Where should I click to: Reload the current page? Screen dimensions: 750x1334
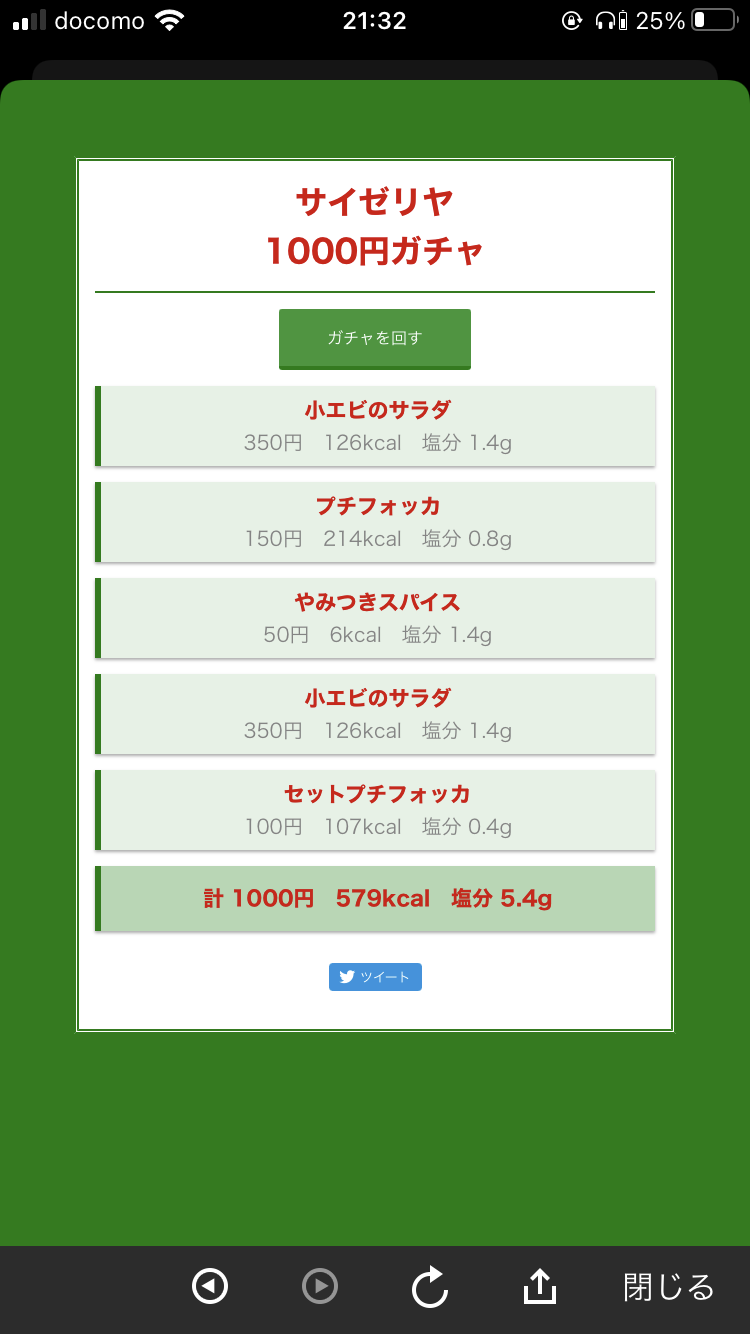point(430,1287)
